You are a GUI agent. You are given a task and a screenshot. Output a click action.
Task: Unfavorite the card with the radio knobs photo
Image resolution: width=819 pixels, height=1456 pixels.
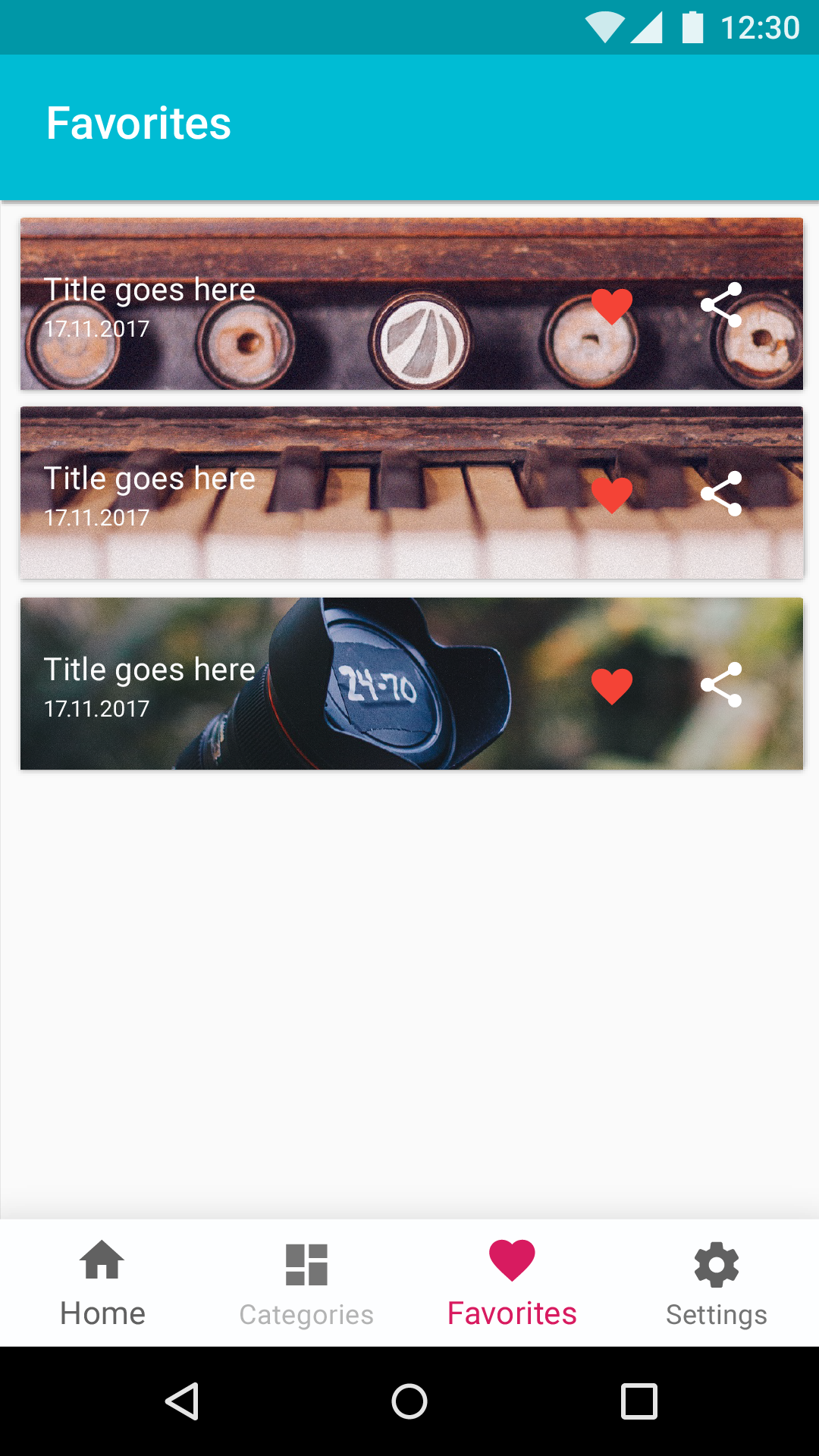[x=611, y=306]
